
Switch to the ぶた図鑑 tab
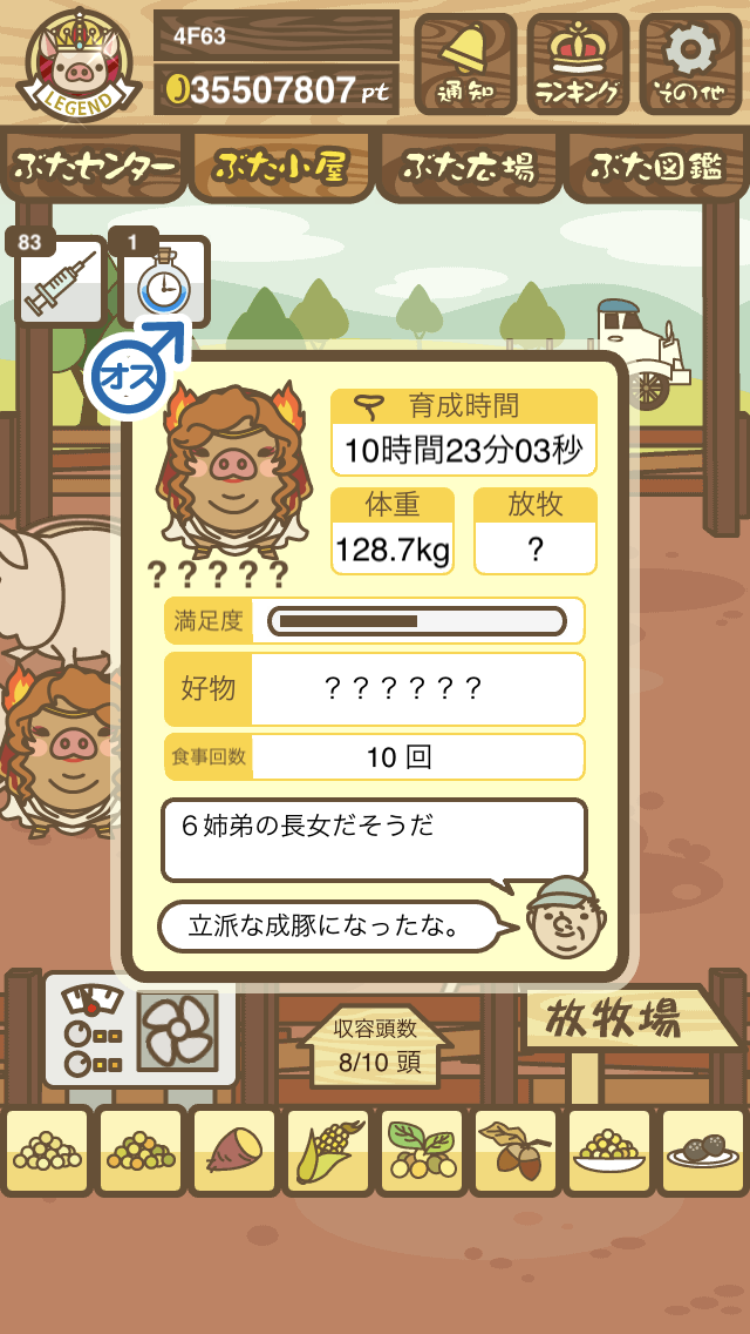tap(656, 167)
